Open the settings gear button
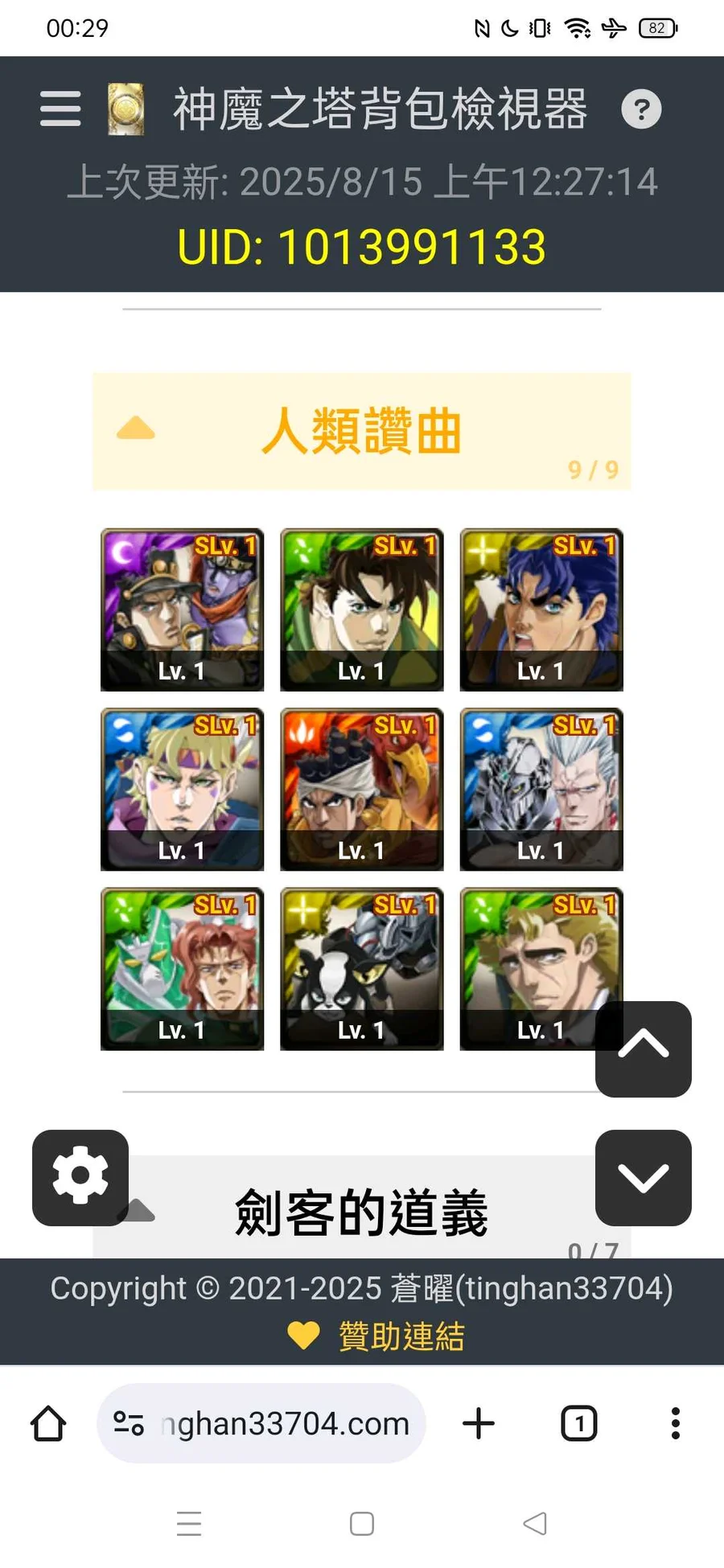This screenshot has width=724, height=1568. [x=80, y=1177]
